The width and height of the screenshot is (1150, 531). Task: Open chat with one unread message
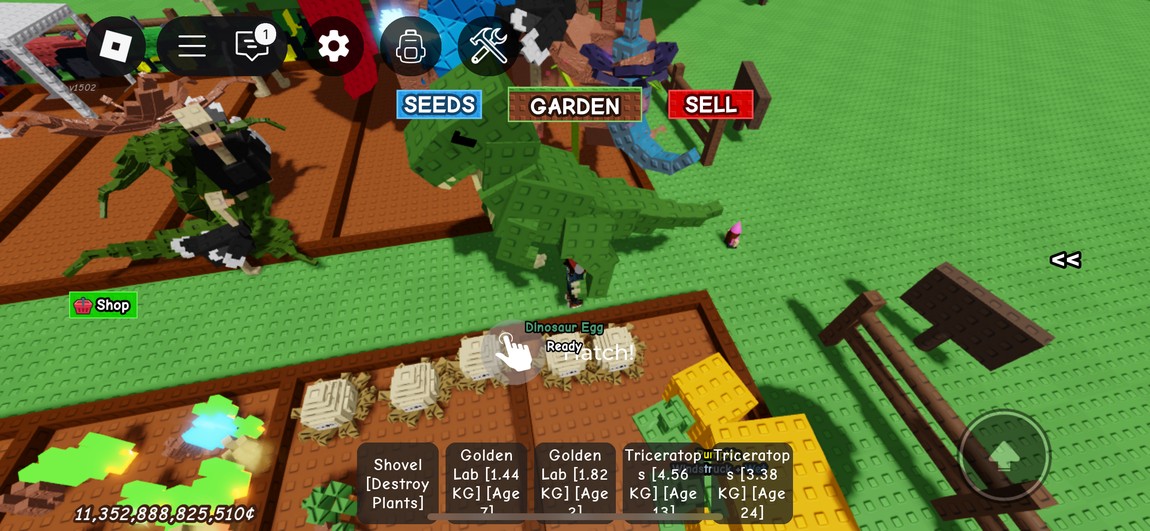tap(252, 46)
